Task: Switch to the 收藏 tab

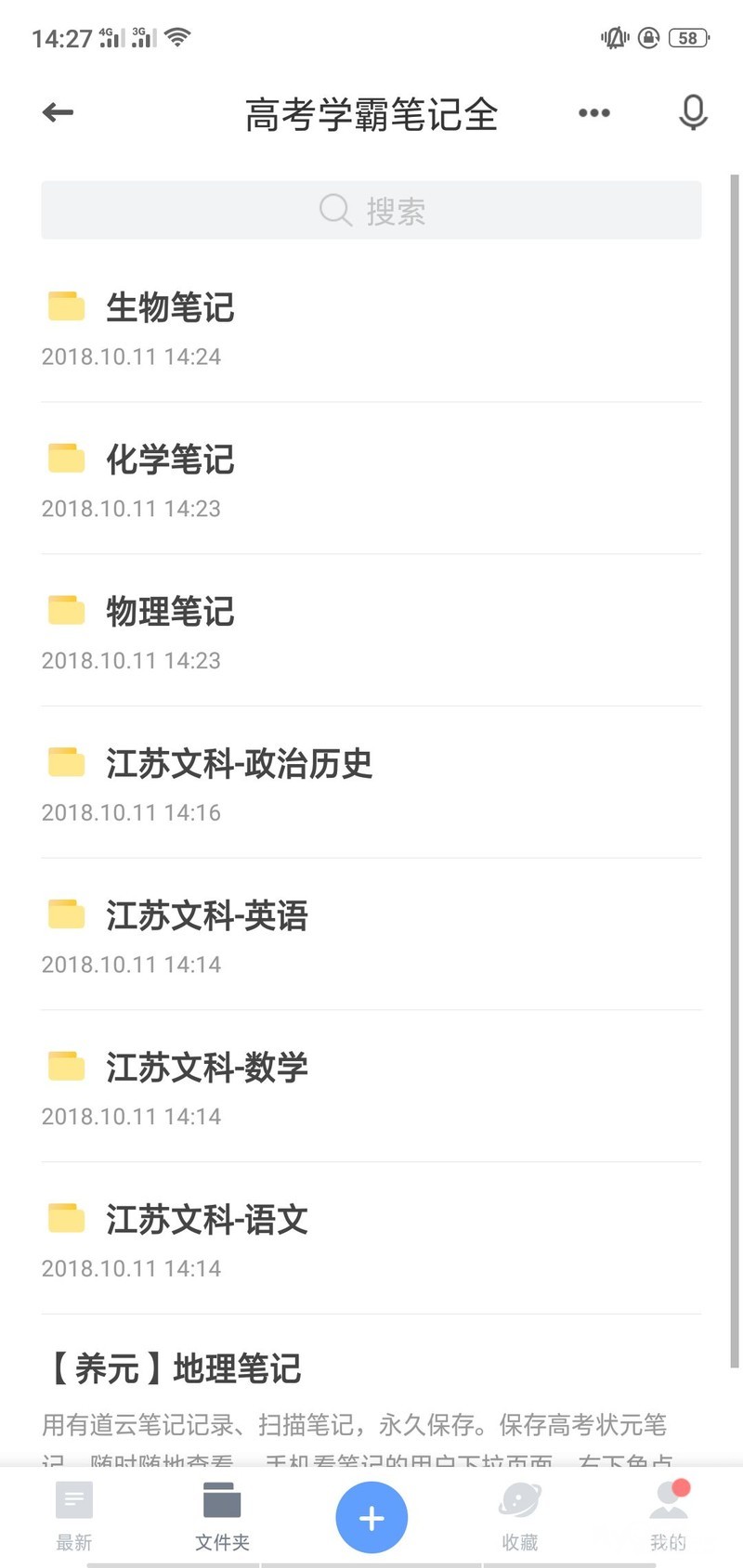Action: coord(520,1517)
